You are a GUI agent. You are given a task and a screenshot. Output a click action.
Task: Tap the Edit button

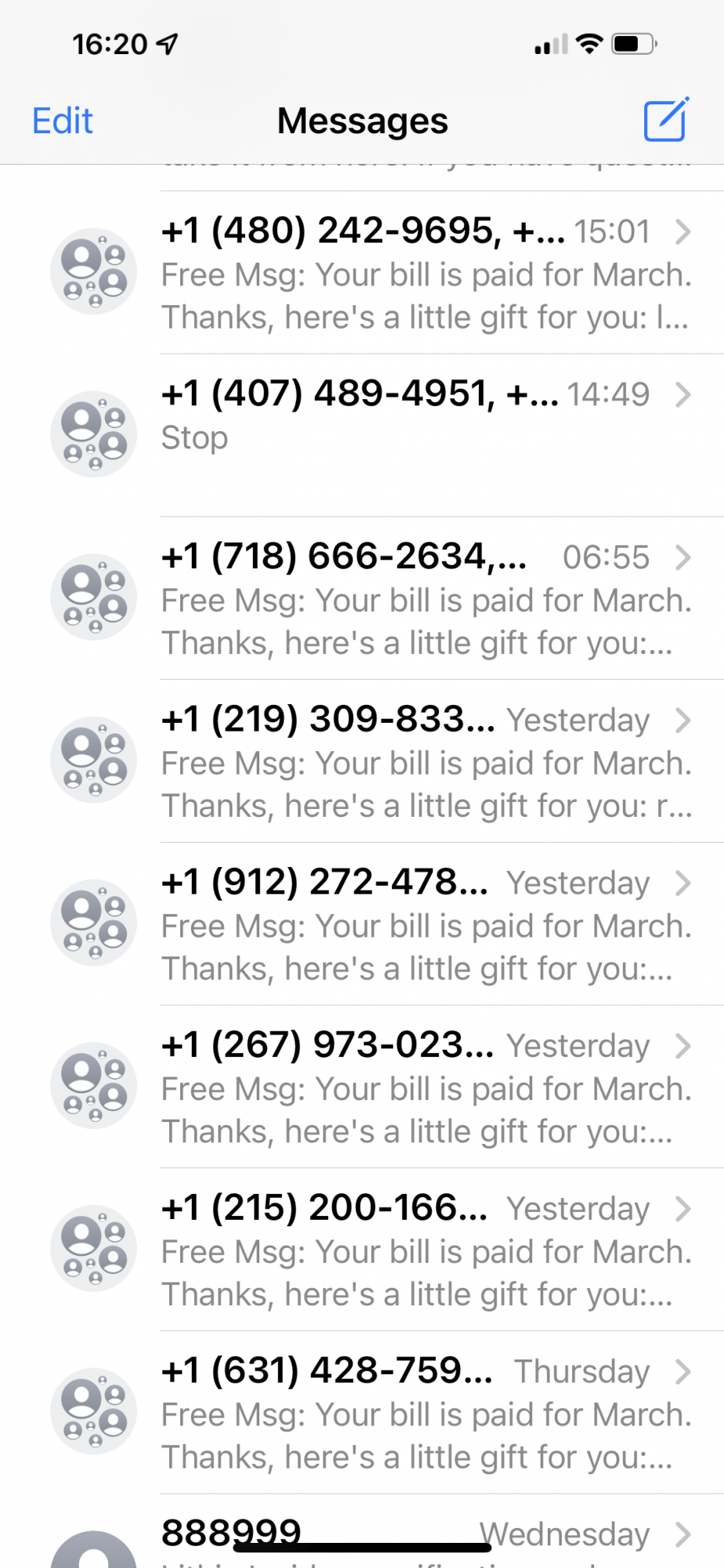click(x=63, y=122)
